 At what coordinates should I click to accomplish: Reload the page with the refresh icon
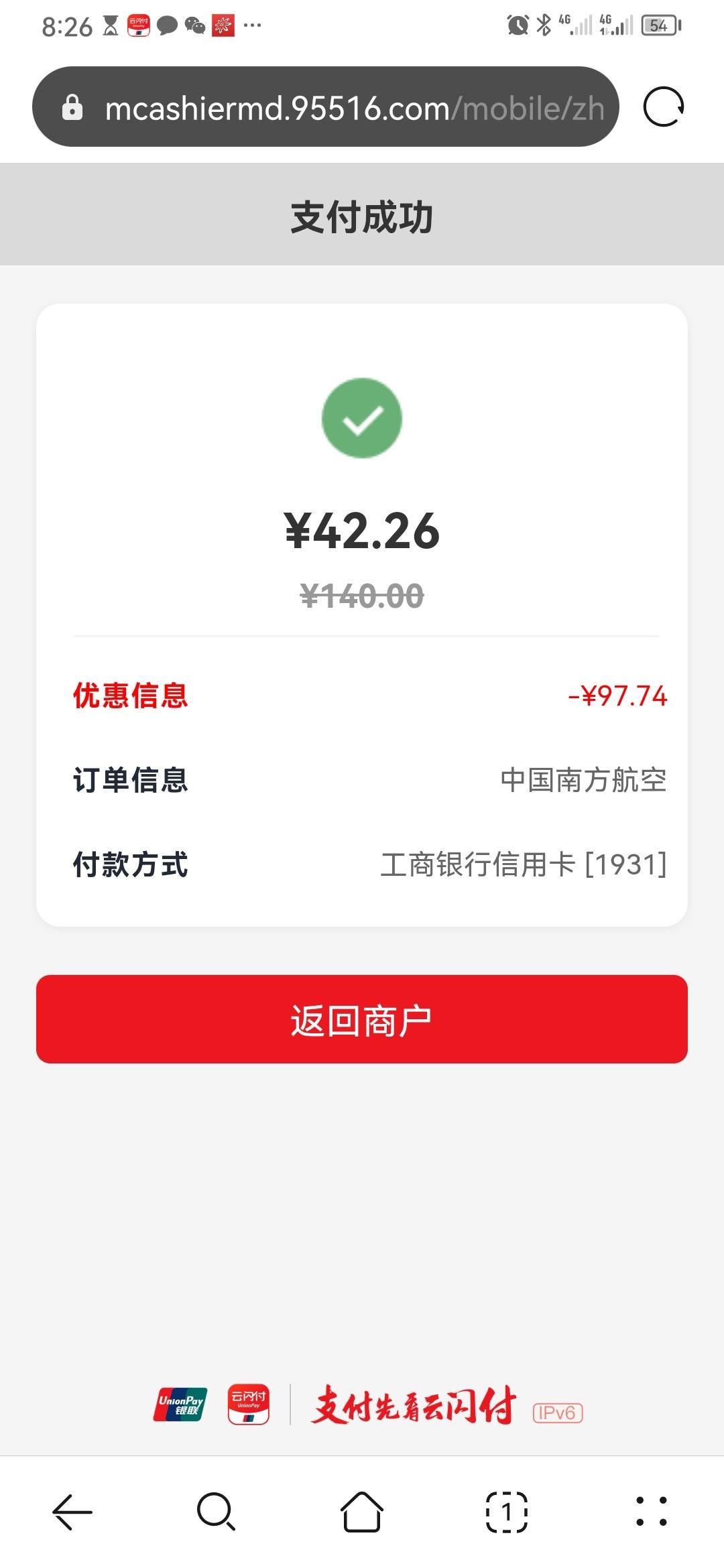click(663, 107)
